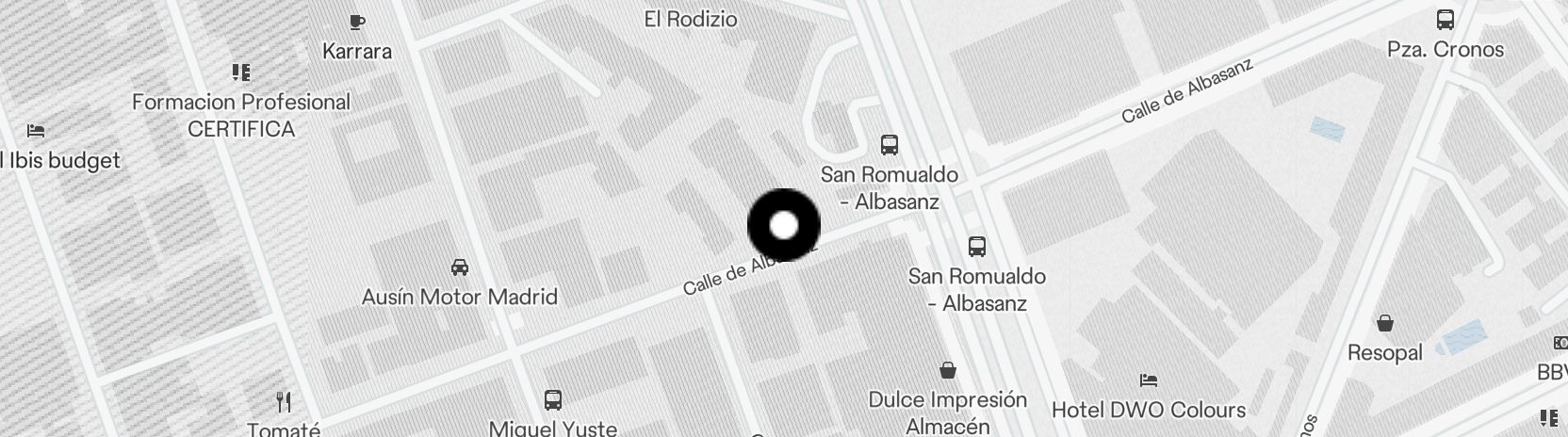Select the Hotel DWO Colours place marker
This screenshot has width=1568, height=437.
coord(1148,381)
